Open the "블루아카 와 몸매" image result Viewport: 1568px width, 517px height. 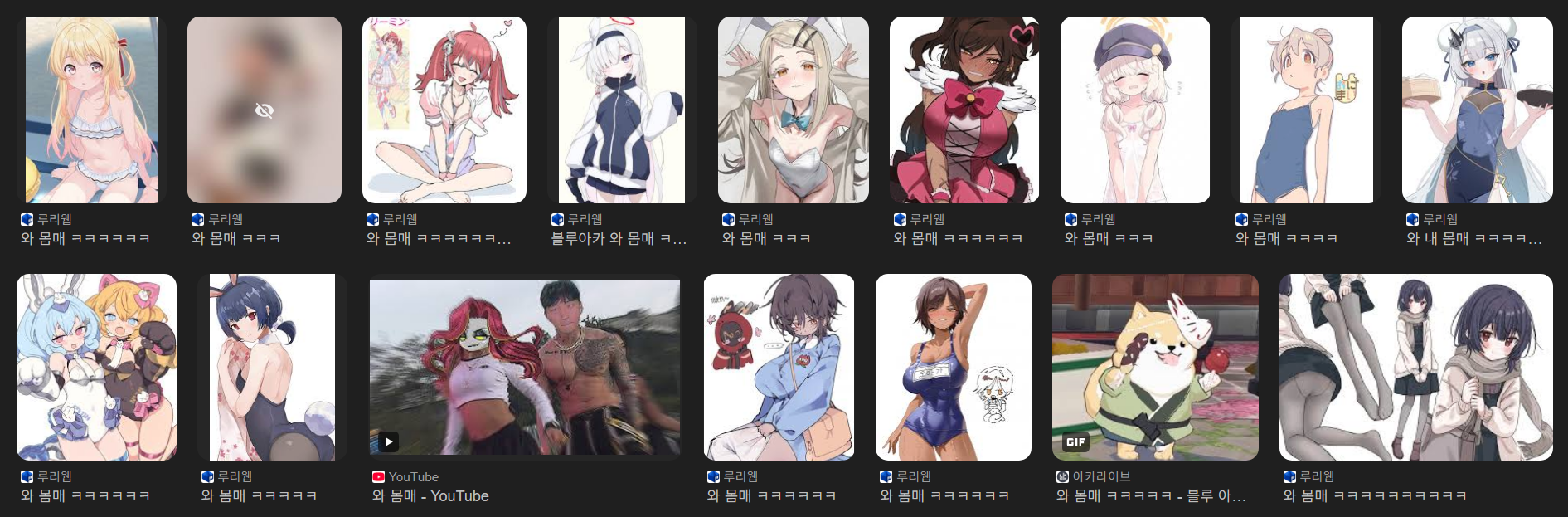pos(621,110)
